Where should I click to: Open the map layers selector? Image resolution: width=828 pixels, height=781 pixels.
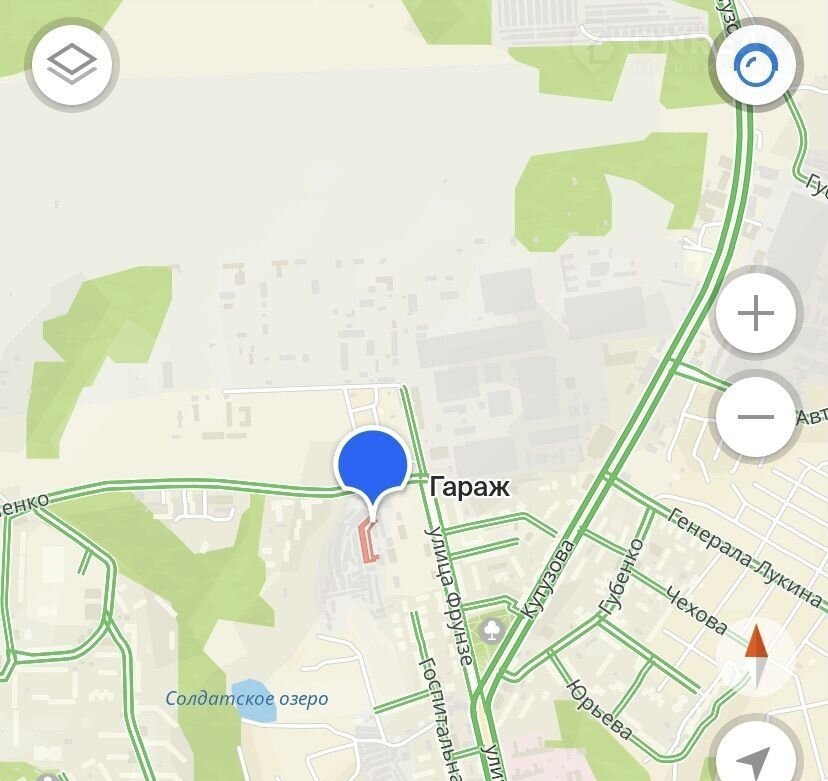tap(72, 66)
